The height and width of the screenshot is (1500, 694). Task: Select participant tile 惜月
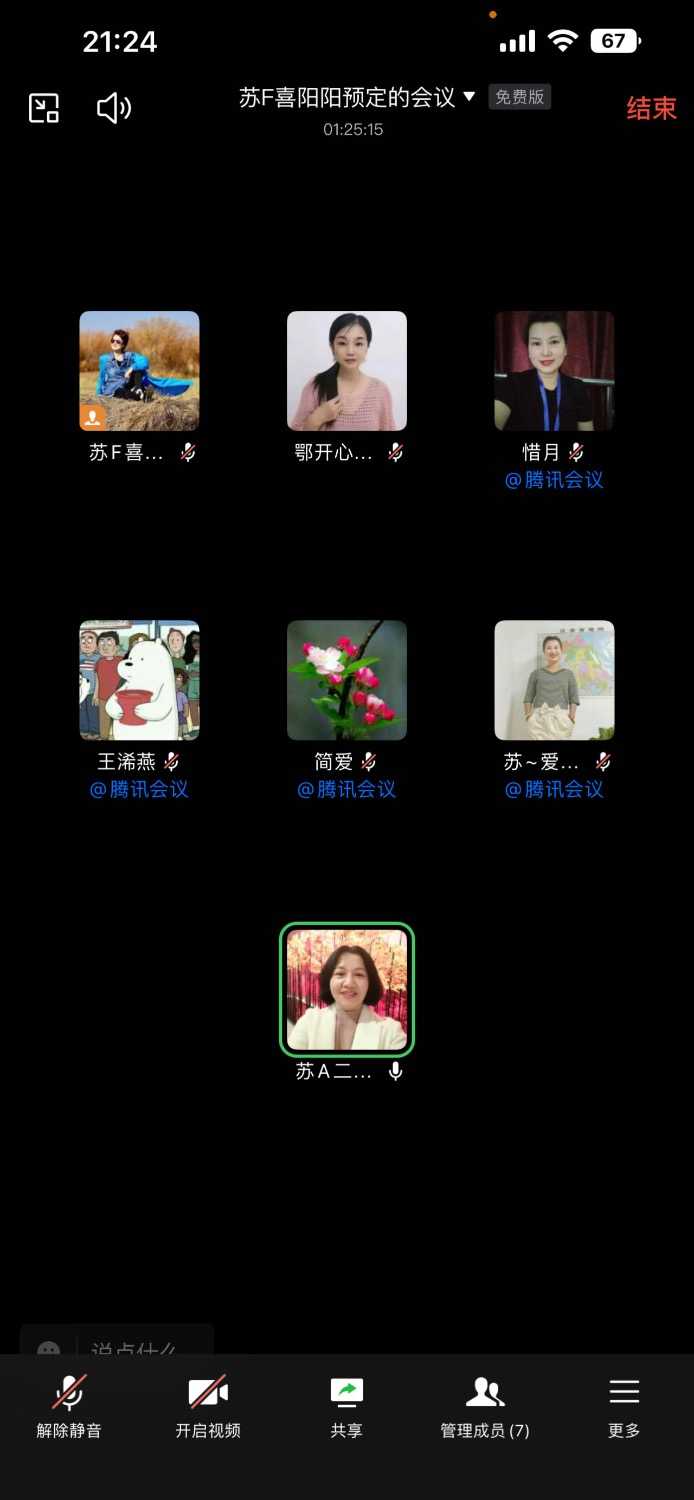click(x=554, y=371)
